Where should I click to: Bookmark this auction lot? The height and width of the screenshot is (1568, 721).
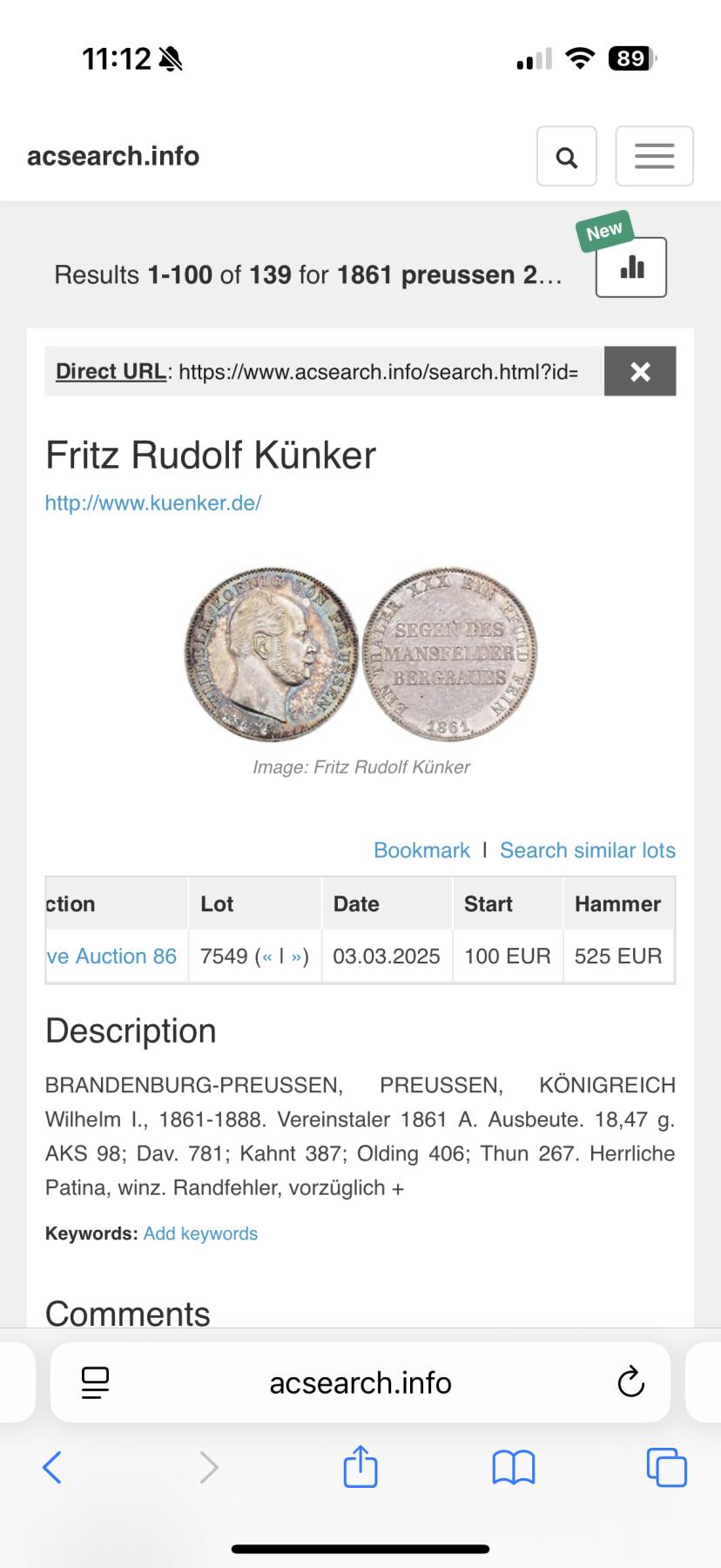421,850
